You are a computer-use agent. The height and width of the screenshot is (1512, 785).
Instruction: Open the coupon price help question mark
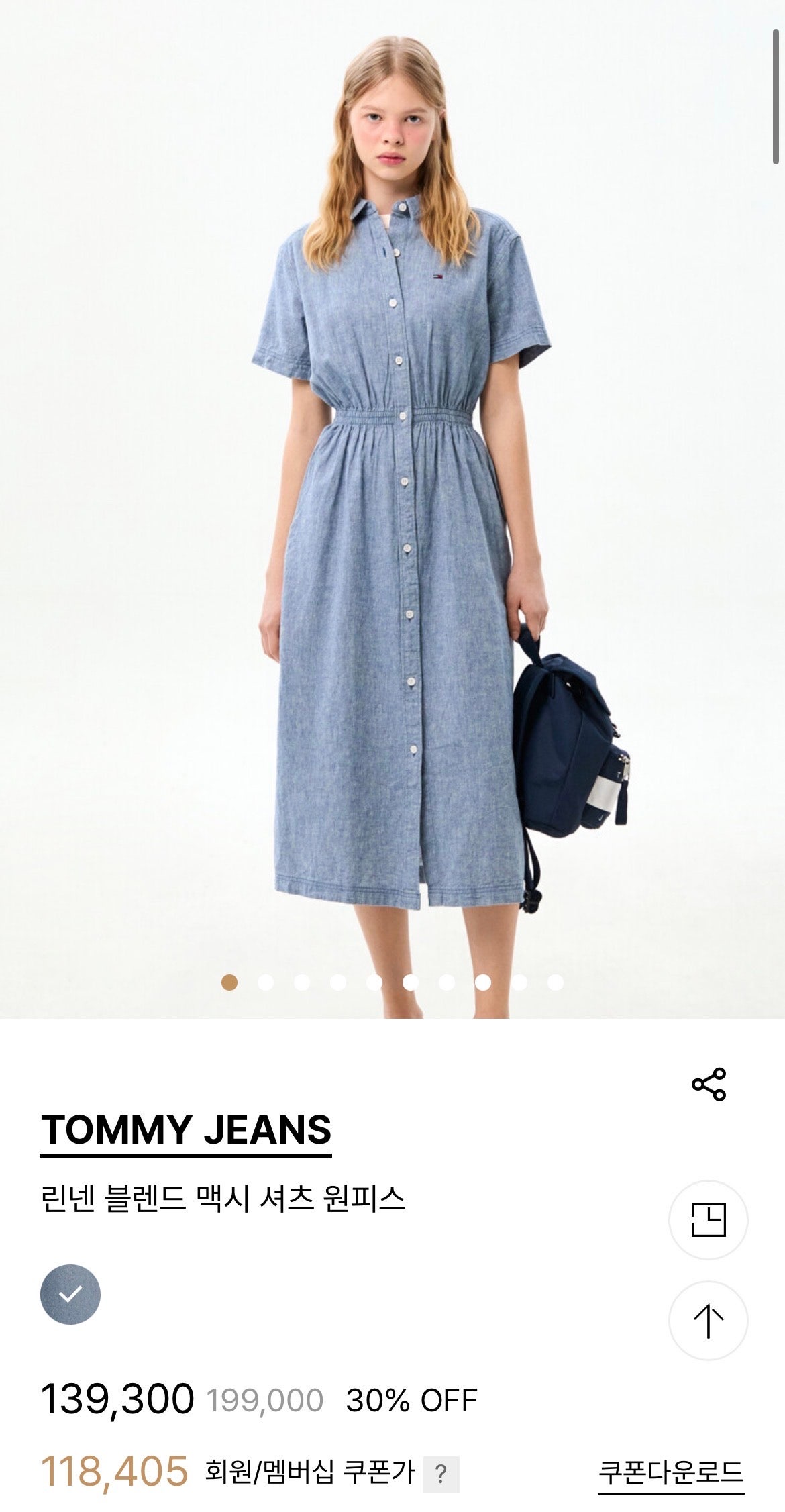click(441, 1474)
